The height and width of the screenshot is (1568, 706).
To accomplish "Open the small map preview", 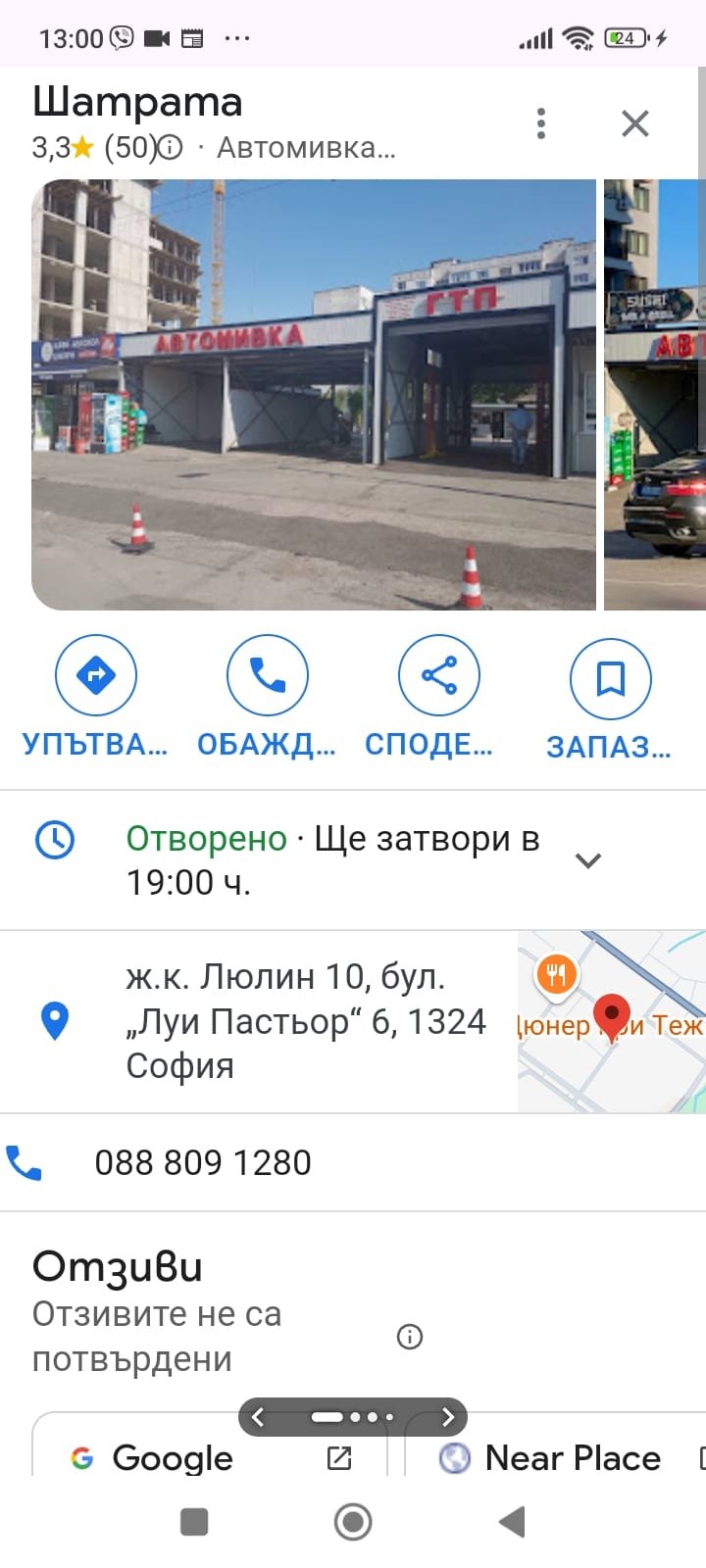I will click(x=611, y=1021).
